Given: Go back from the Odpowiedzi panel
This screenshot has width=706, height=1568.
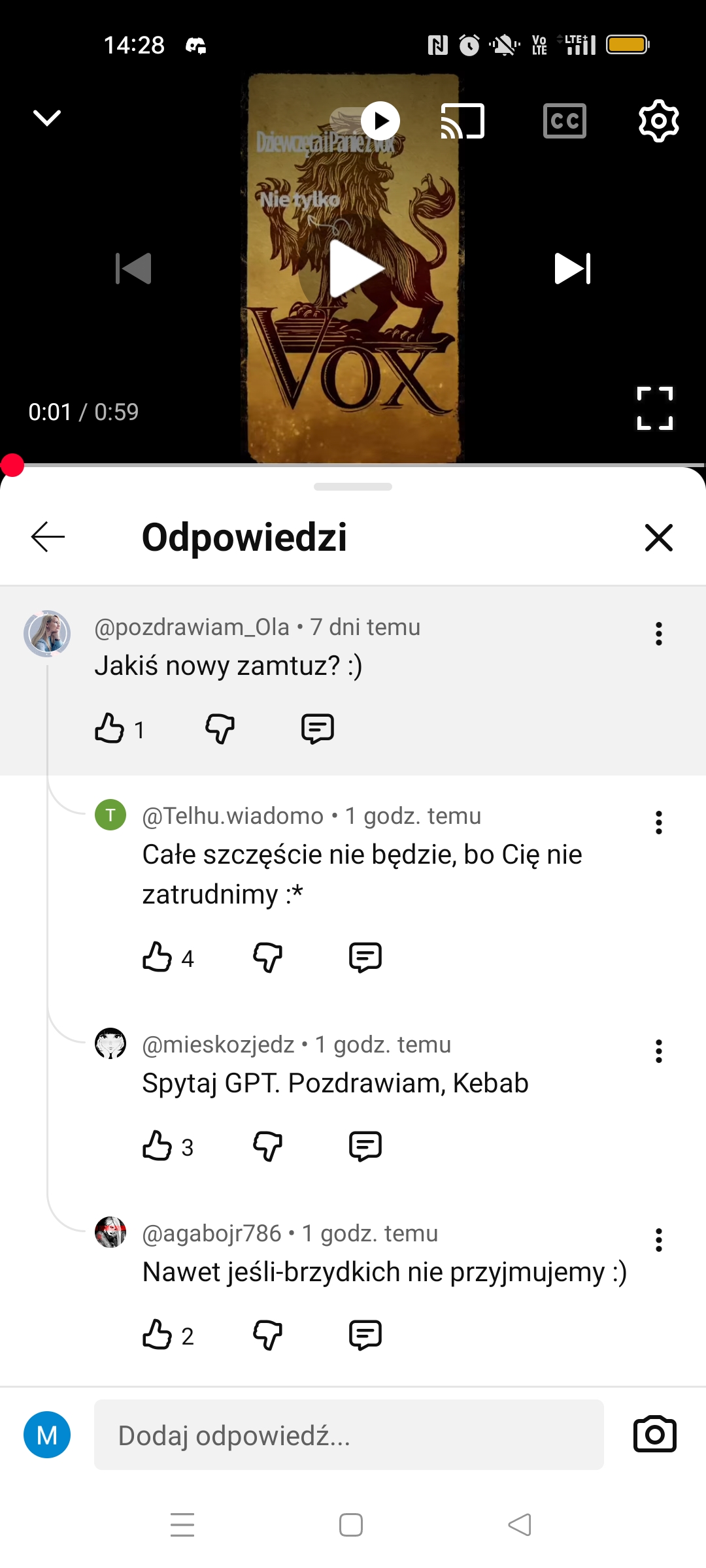Looking at the screenshot, I should (x=48, y=537).
